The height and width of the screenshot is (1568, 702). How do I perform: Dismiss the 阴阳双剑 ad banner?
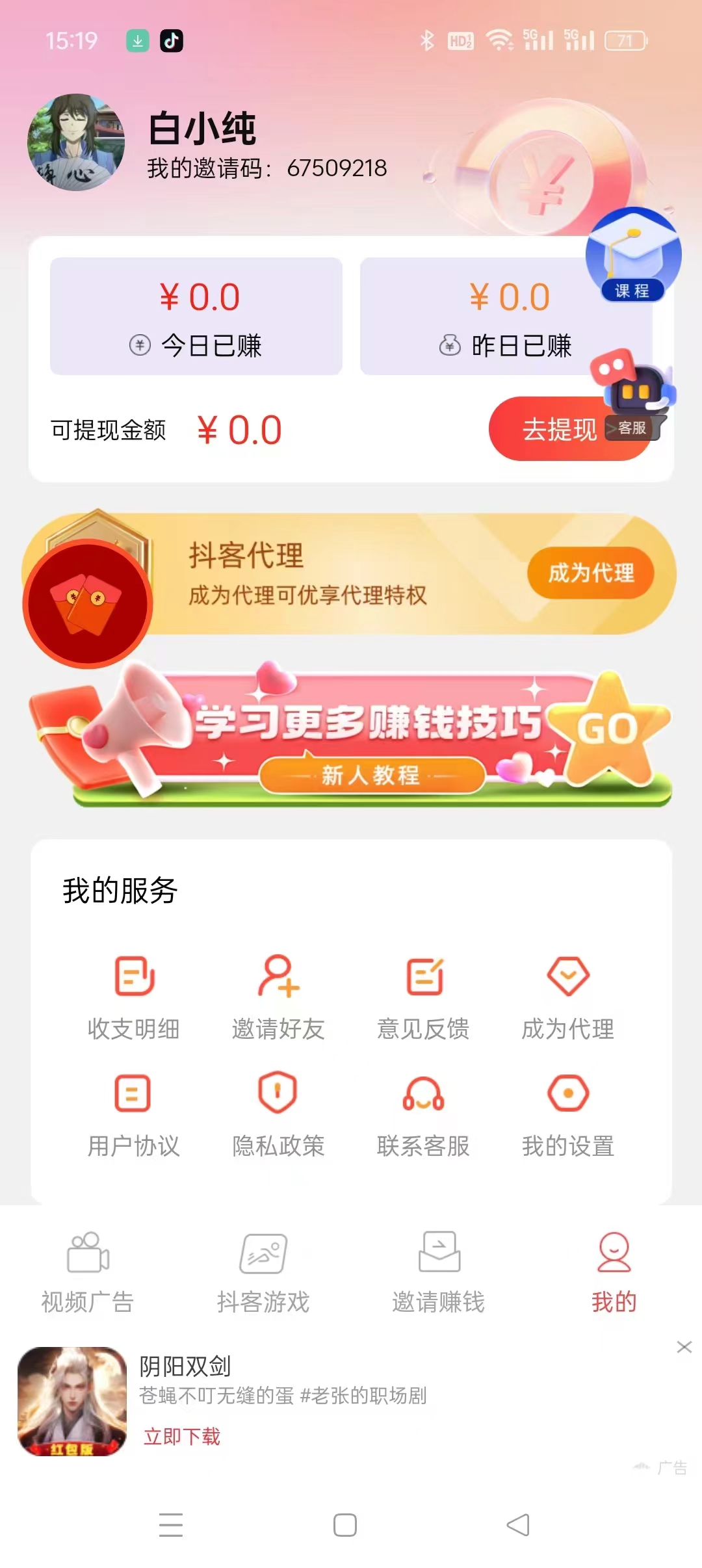684,1347
